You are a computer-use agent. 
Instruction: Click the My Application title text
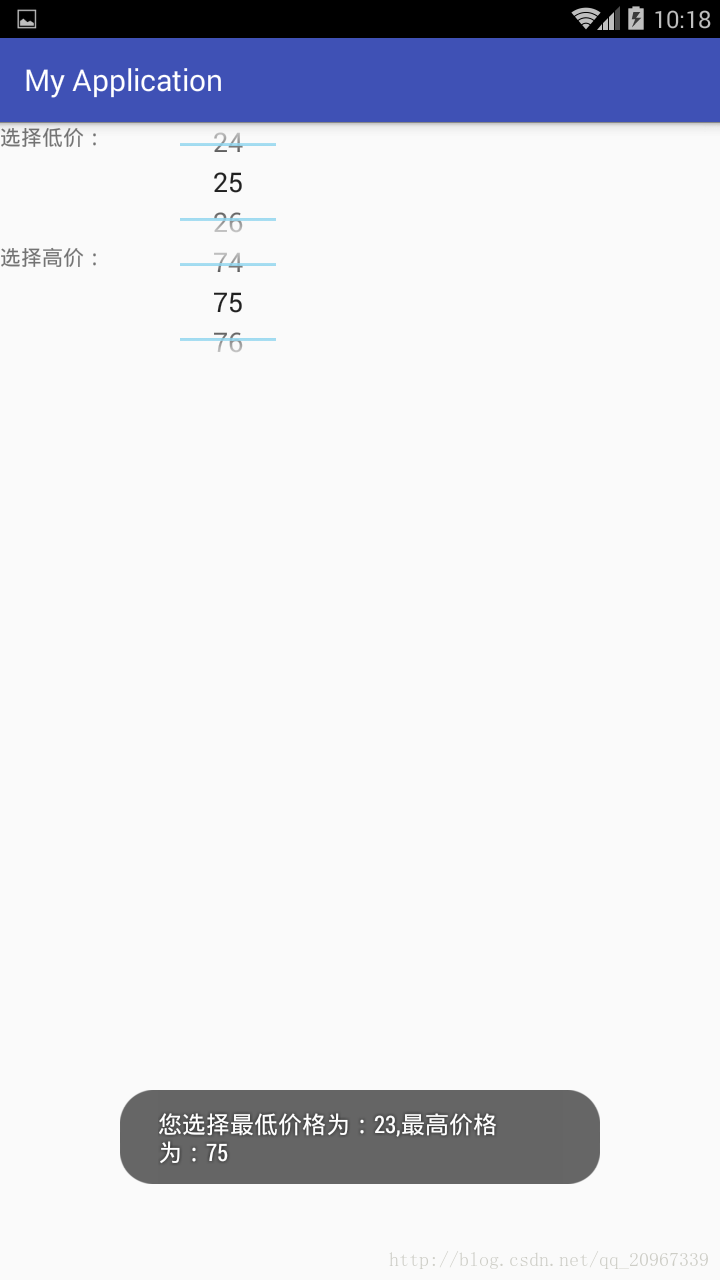point(123,80)
